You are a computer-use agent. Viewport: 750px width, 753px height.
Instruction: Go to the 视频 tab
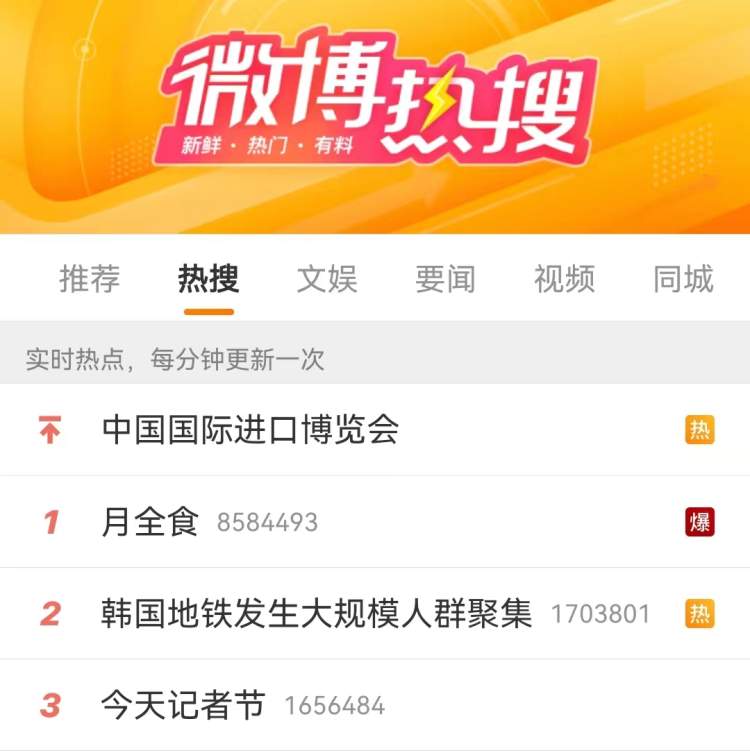tap(564, 279)
